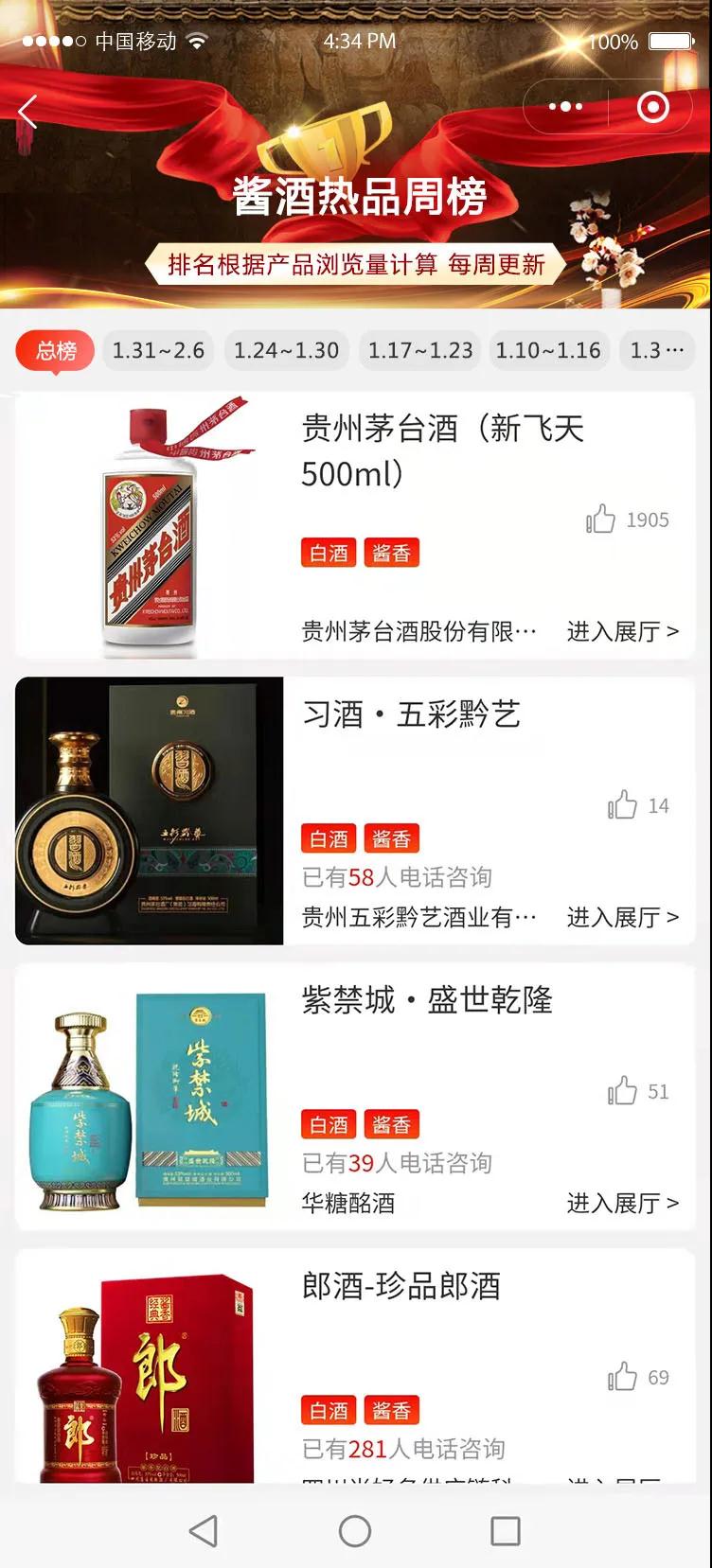The height and width of the screenshot is (1568, 712).
Task: Open the 贵州茅台酒（新飞天500ml）product card
Action: click(x=442, y=449)
